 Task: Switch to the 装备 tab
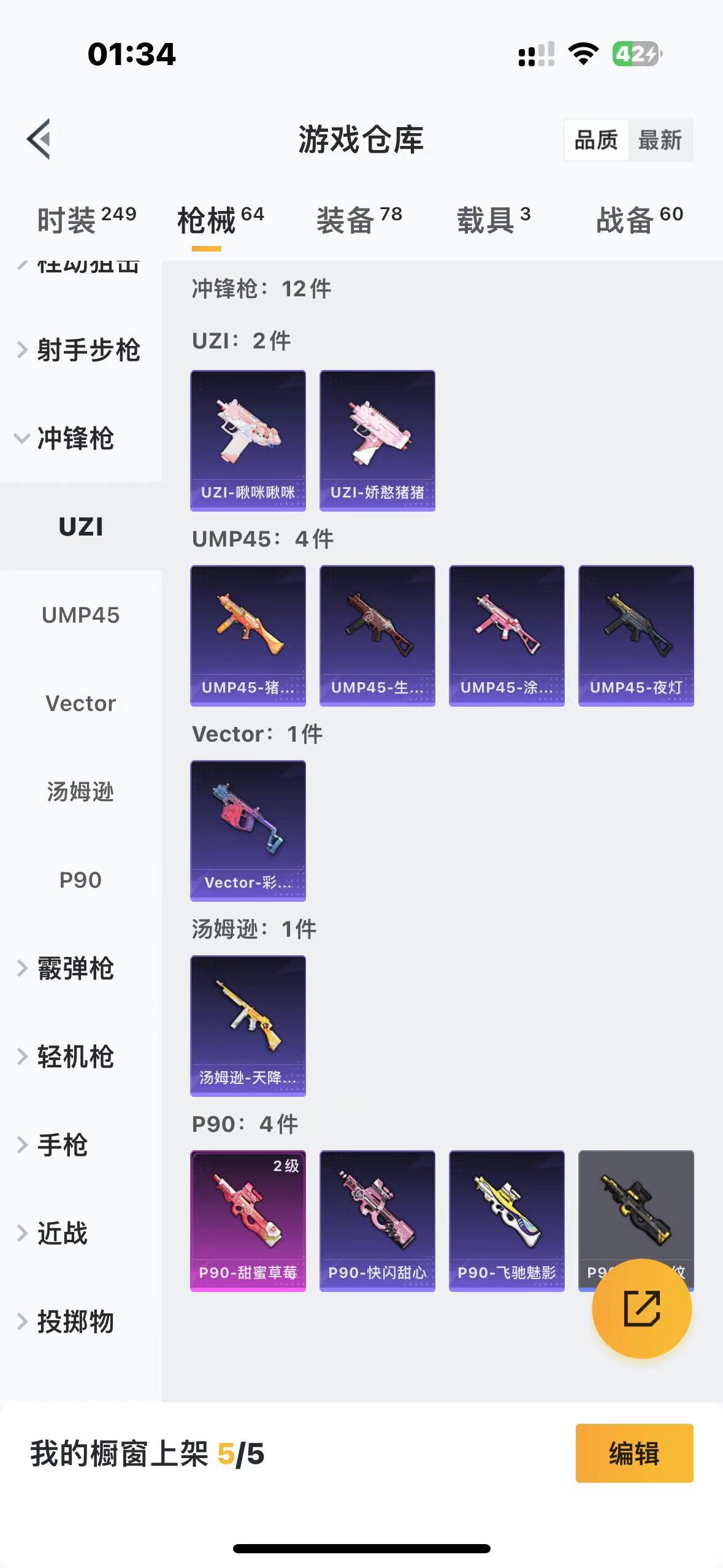pos(359,220)
